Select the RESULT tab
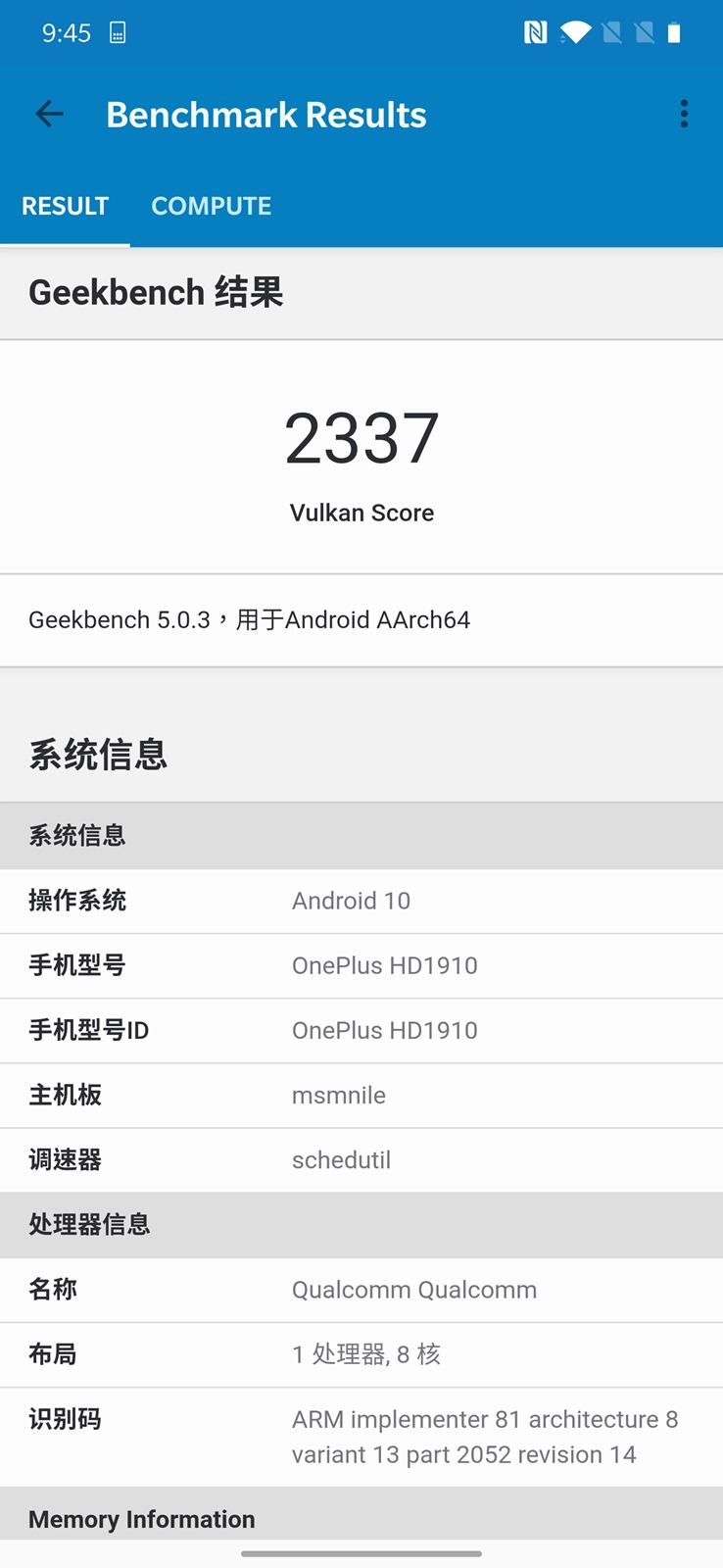Viewport: 723px width, 1568px height. pyautogui.click(x=65, y=206)
